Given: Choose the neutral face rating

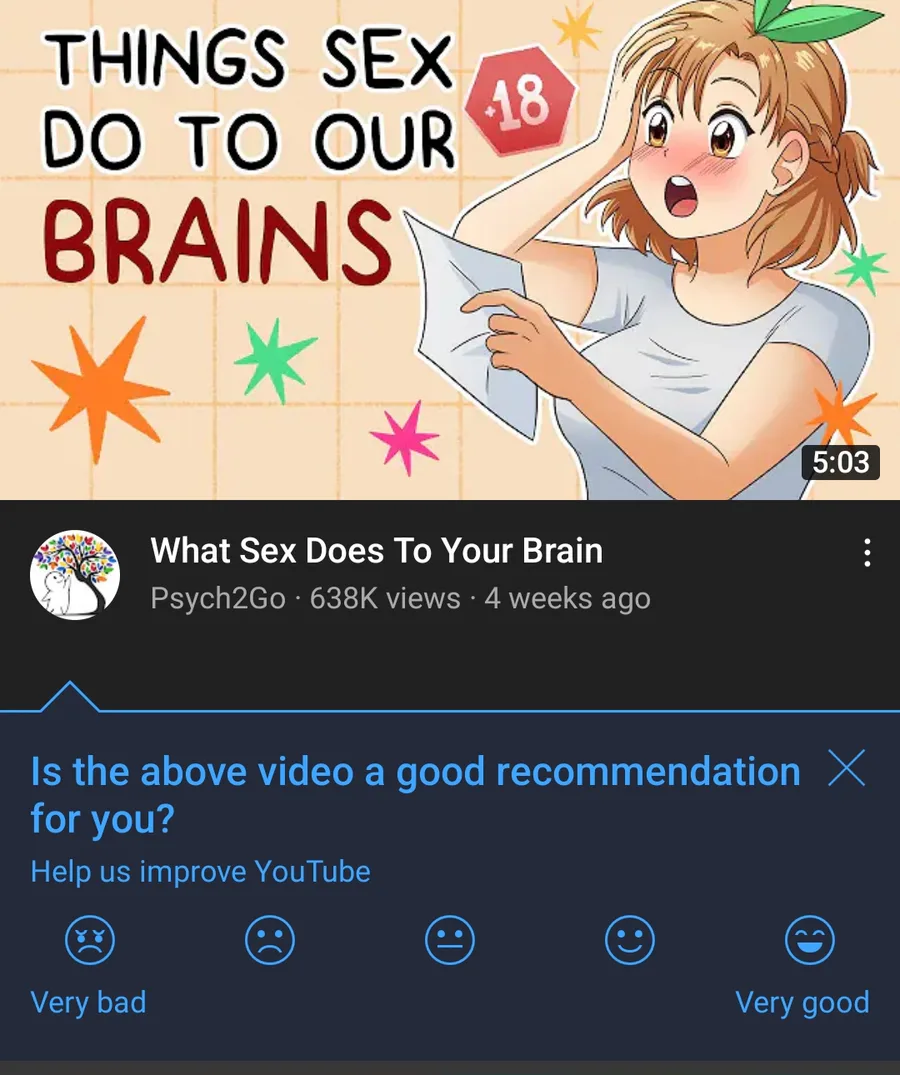Looking at the screenshot, I should point(450,940).
